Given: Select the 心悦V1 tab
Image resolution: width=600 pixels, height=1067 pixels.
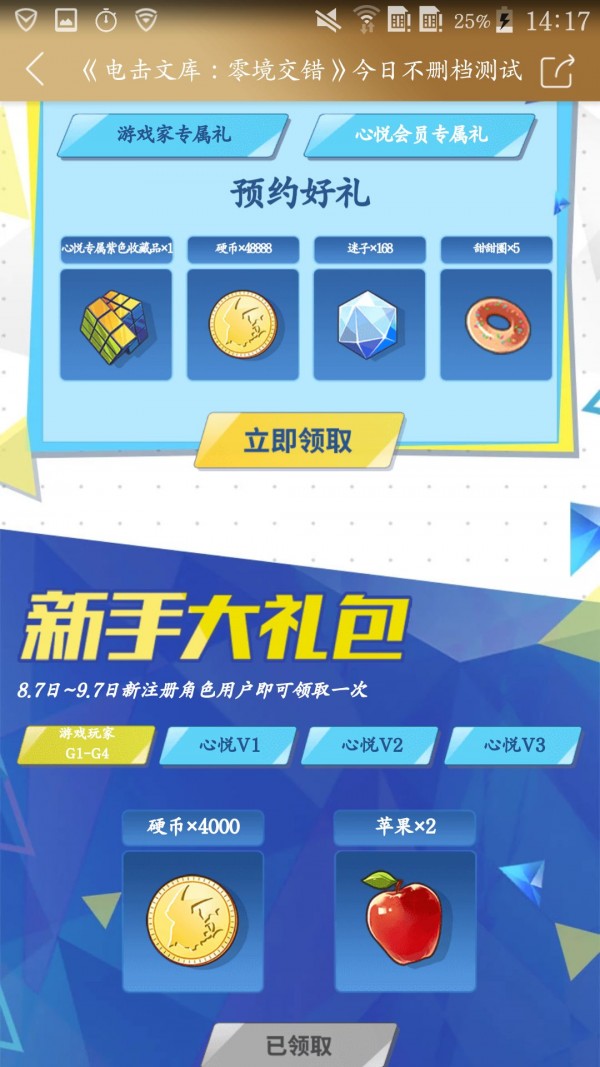Looking at the screenshot, I should 229,745.
